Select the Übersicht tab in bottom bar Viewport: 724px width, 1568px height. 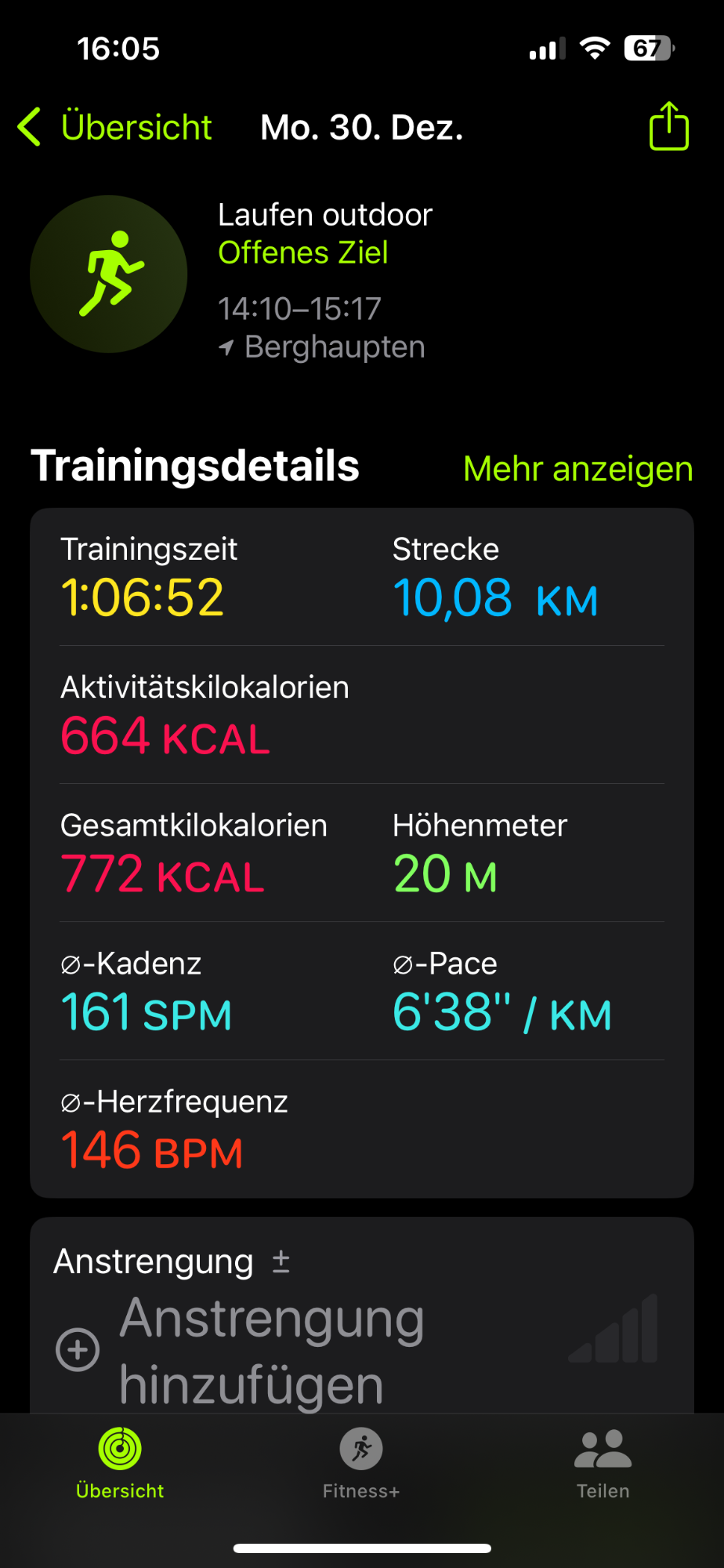point(120,1462)
